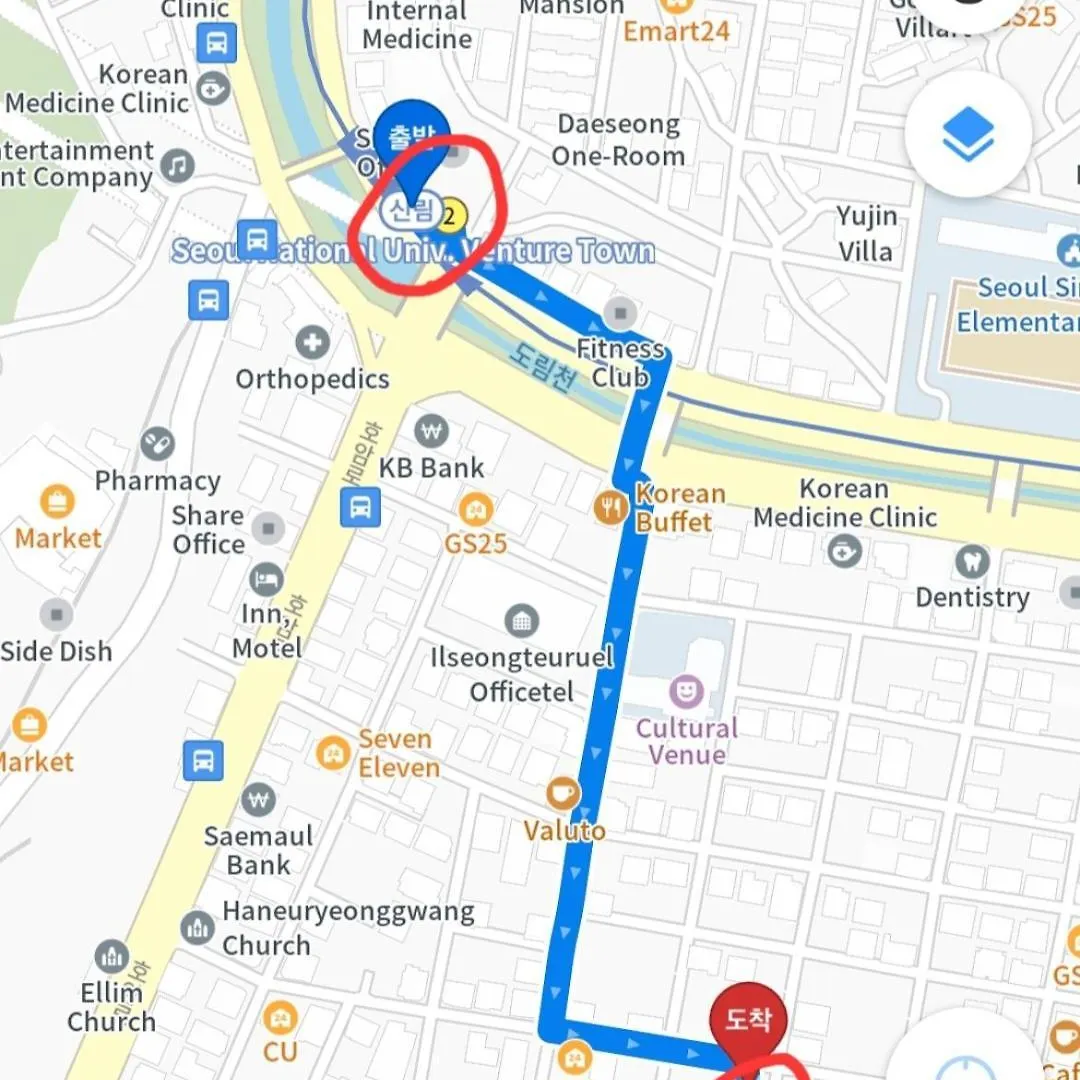Tap the Valuto cafe marker
Screen dimensions: 1080x1080
coord(562,795)
